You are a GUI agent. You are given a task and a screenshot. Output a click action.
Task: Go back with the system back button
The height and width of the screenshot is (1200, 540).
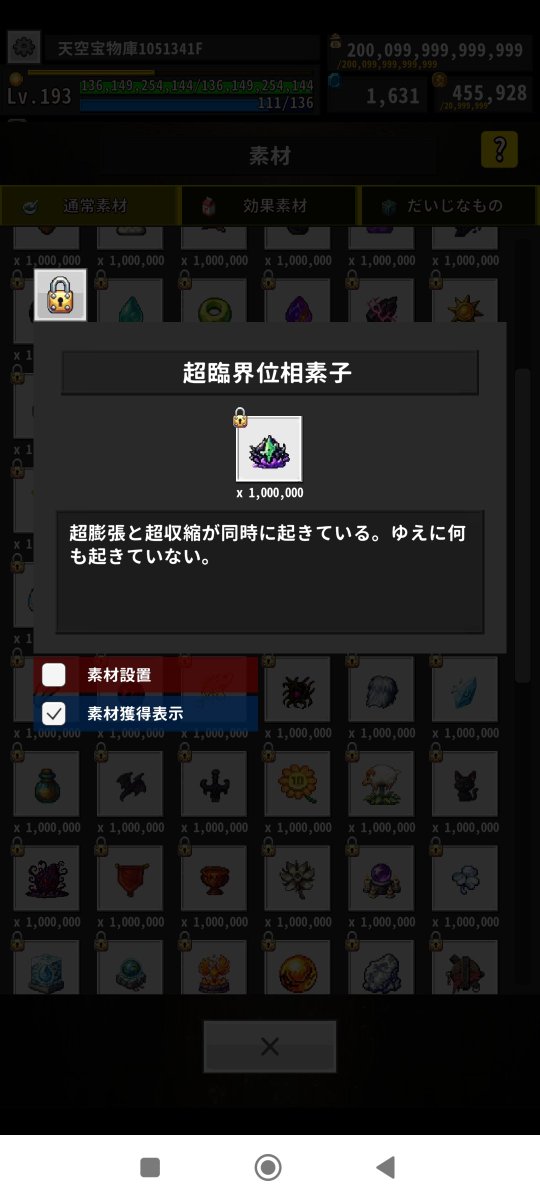click(x=385, y=1167)
